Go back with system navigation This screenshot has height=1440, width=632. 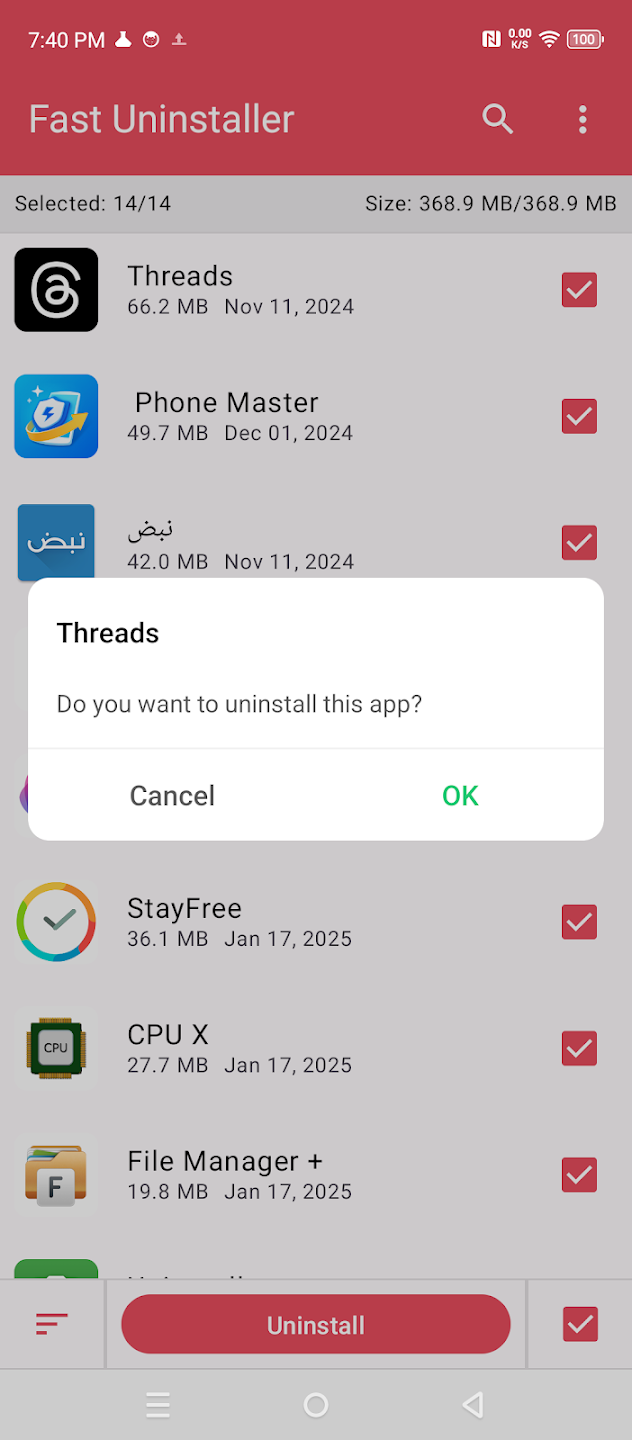tap(473, 1405)
